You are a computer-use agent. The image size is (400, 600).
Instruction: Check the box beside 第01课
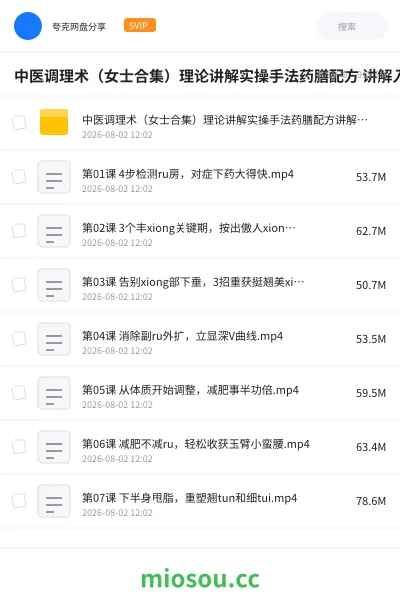tap(19, 177)
